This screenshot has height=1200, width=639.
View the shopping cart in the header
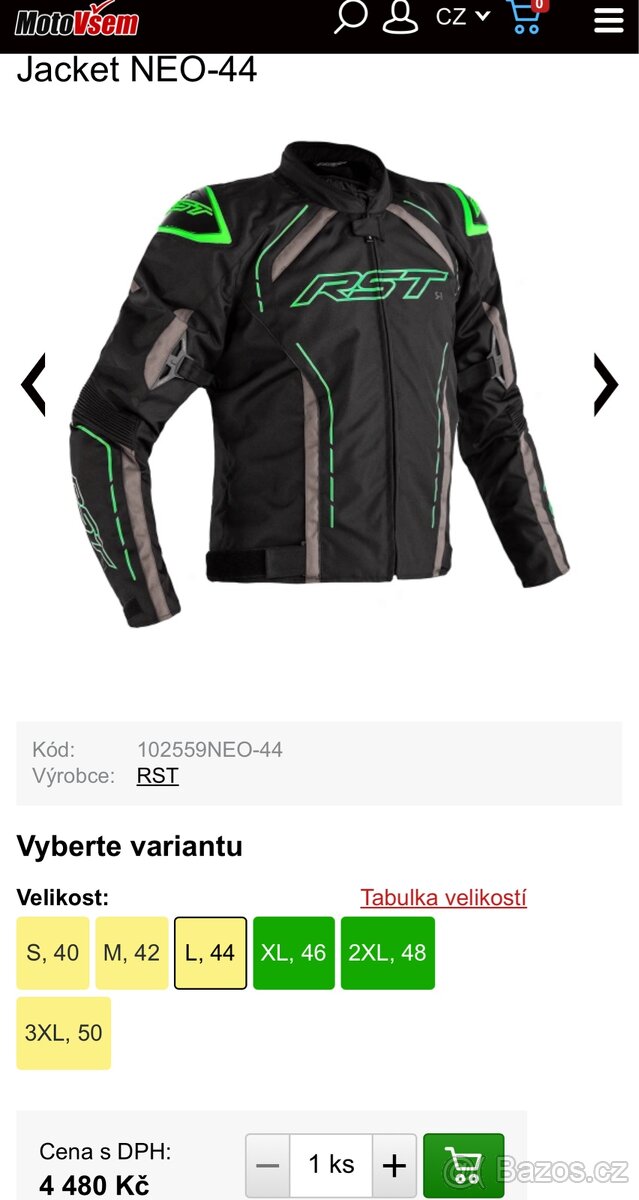tap(526, 17)
